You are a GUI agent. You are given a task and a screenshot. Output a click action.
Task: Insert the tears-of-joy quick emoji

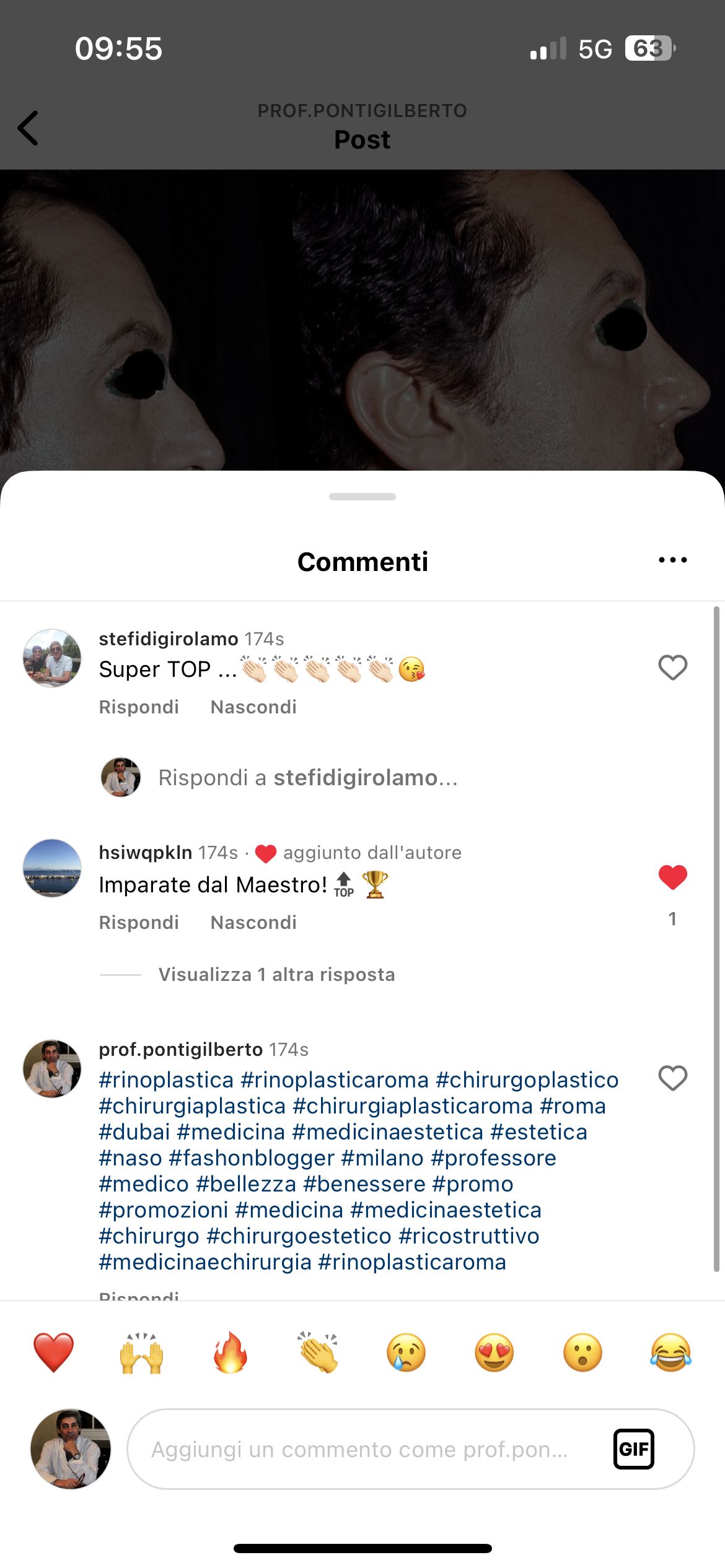tap(670, 1352)
